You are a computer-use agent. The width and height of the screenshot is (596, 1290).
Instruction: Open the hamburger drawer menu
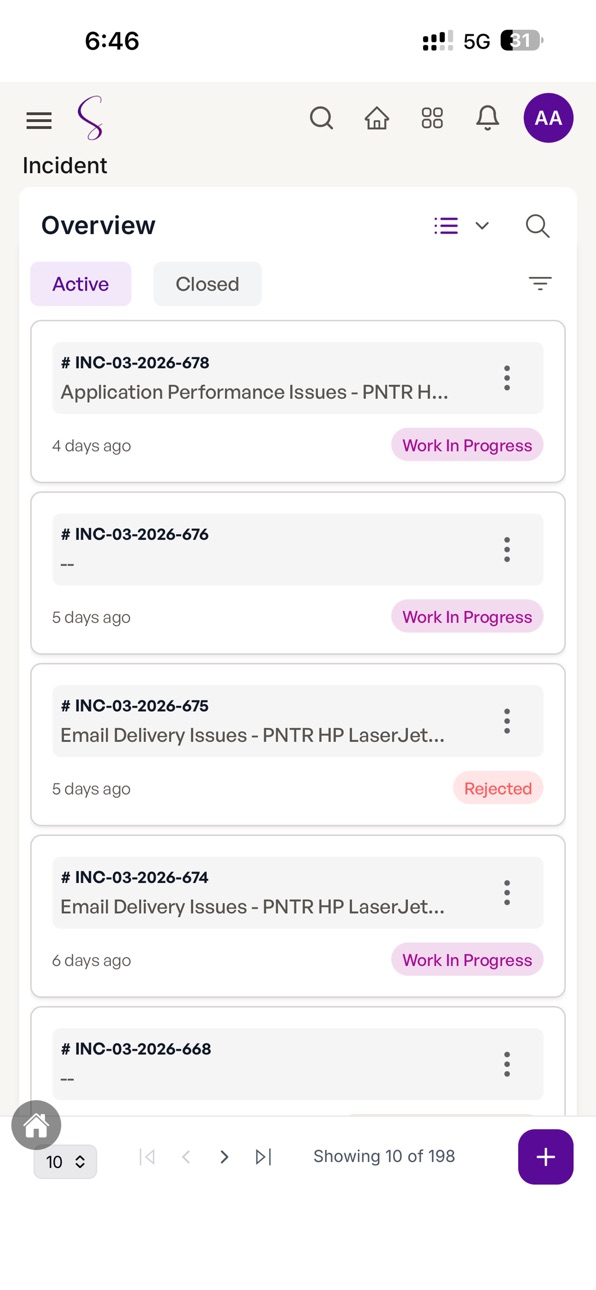click(39, 120)
